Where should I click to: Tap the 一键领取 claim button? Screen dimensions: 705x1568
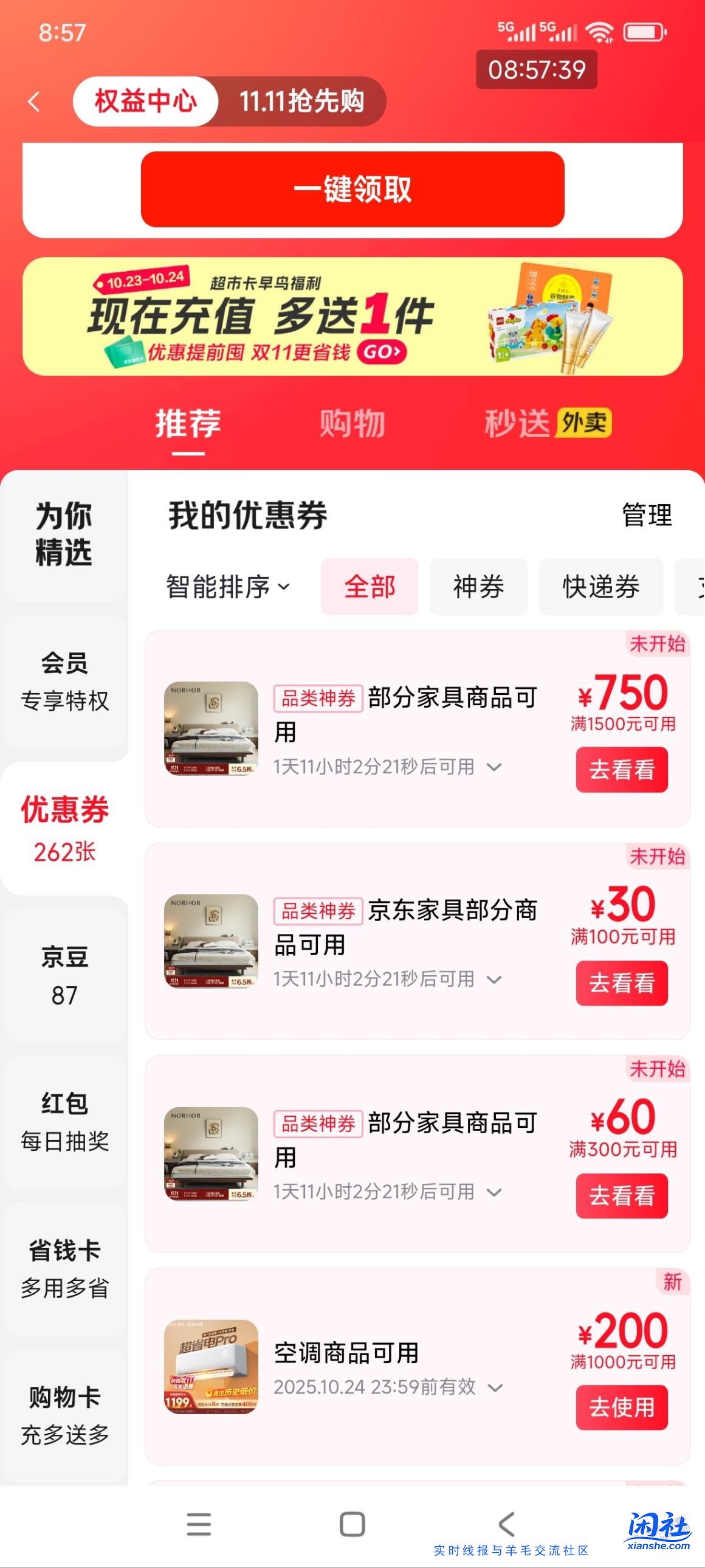[352, 190]
